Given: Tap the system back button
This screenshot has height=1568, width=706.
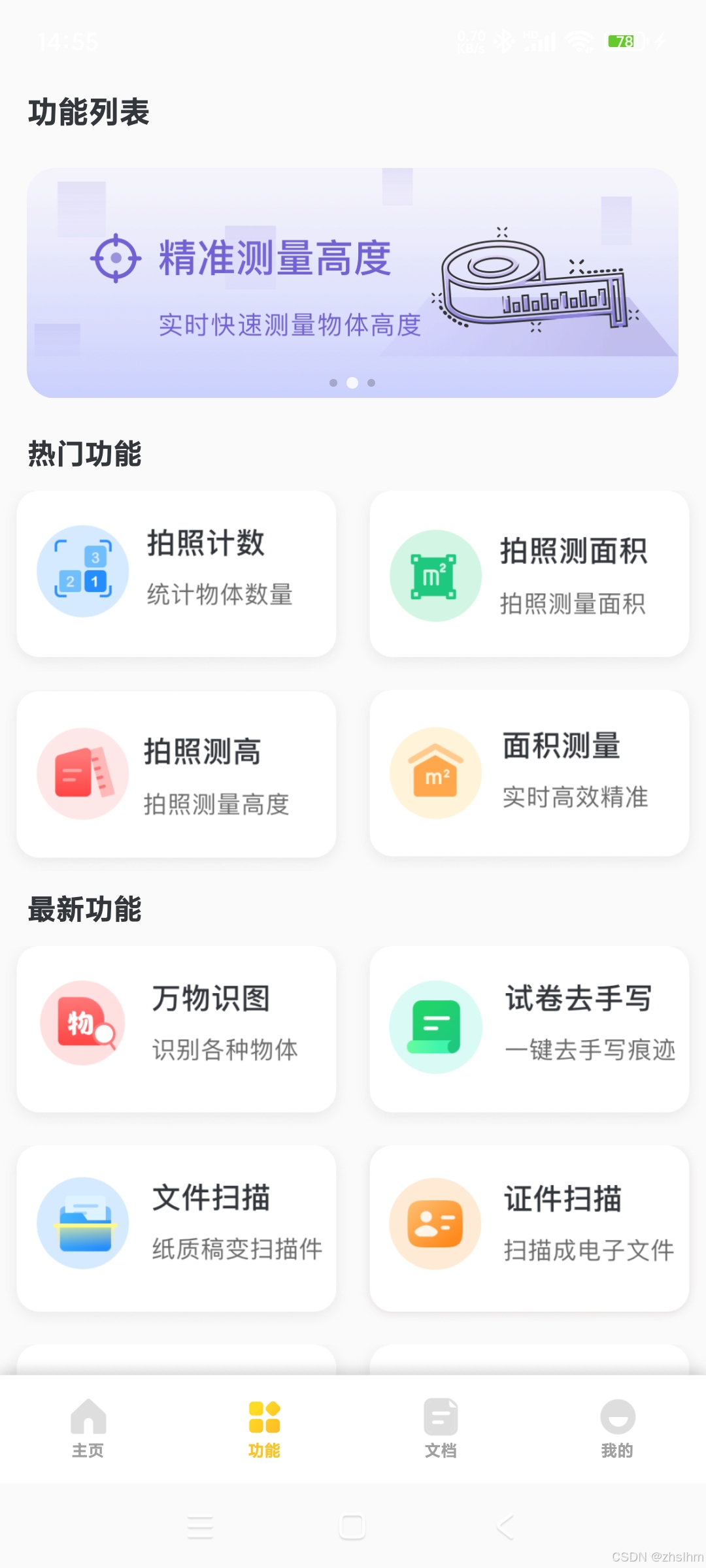Looking at the screenshot, I should pos(505,1527).
